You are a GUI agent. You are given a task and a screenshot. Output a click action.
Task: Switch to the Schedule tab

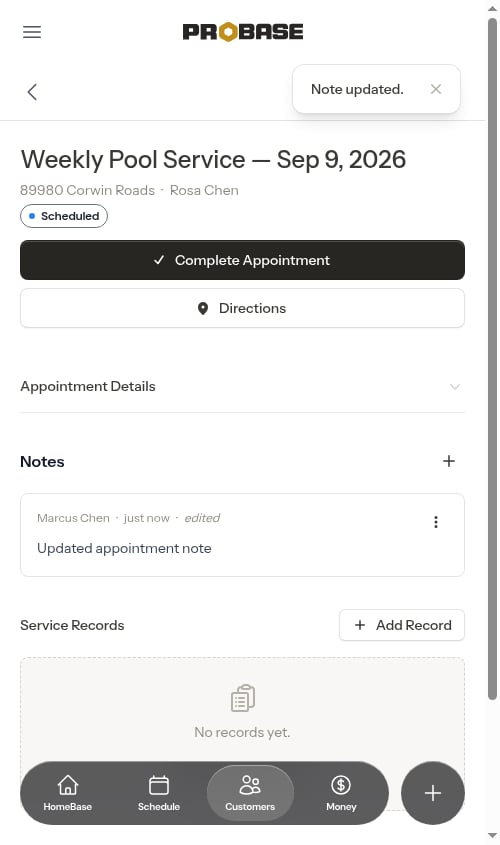click(x=159, y=793)
